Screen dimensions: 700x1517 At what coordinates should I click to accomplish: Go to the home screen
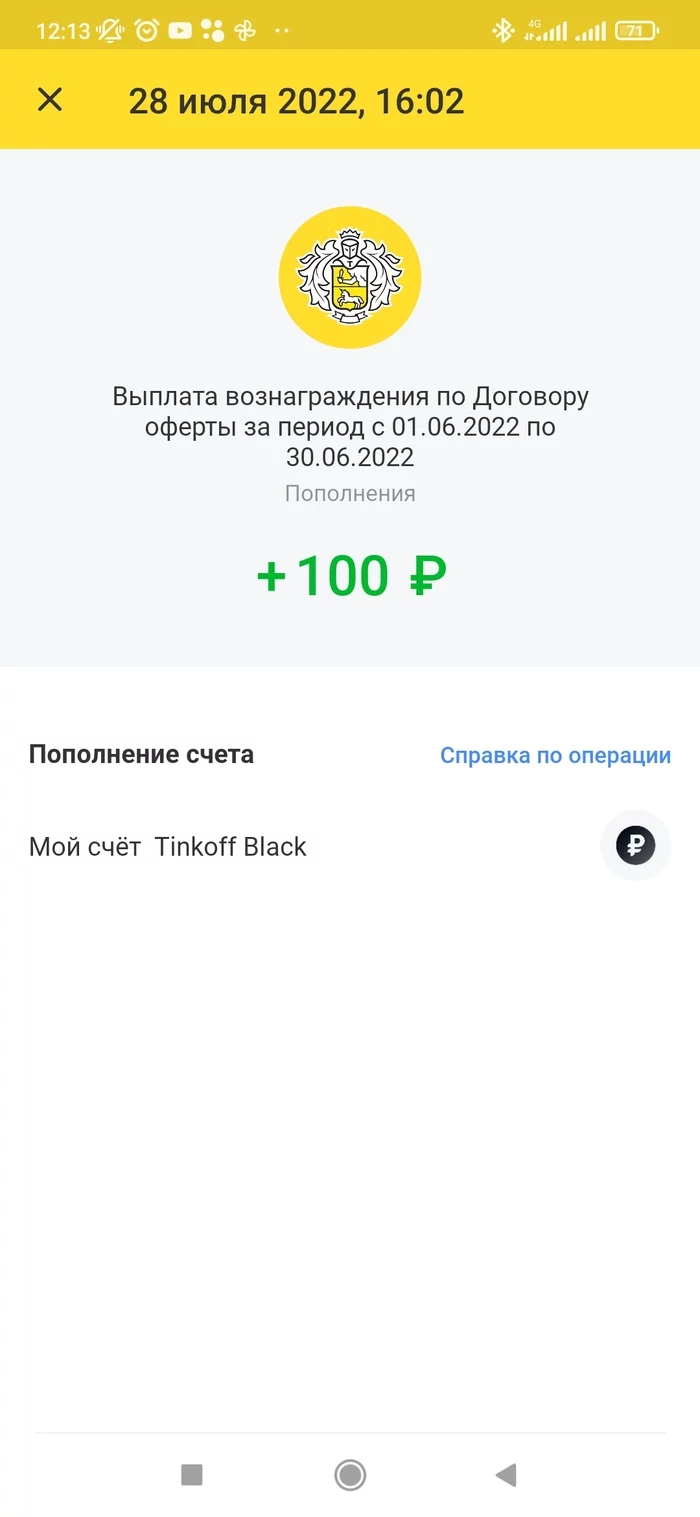[x=350, y=1474]
